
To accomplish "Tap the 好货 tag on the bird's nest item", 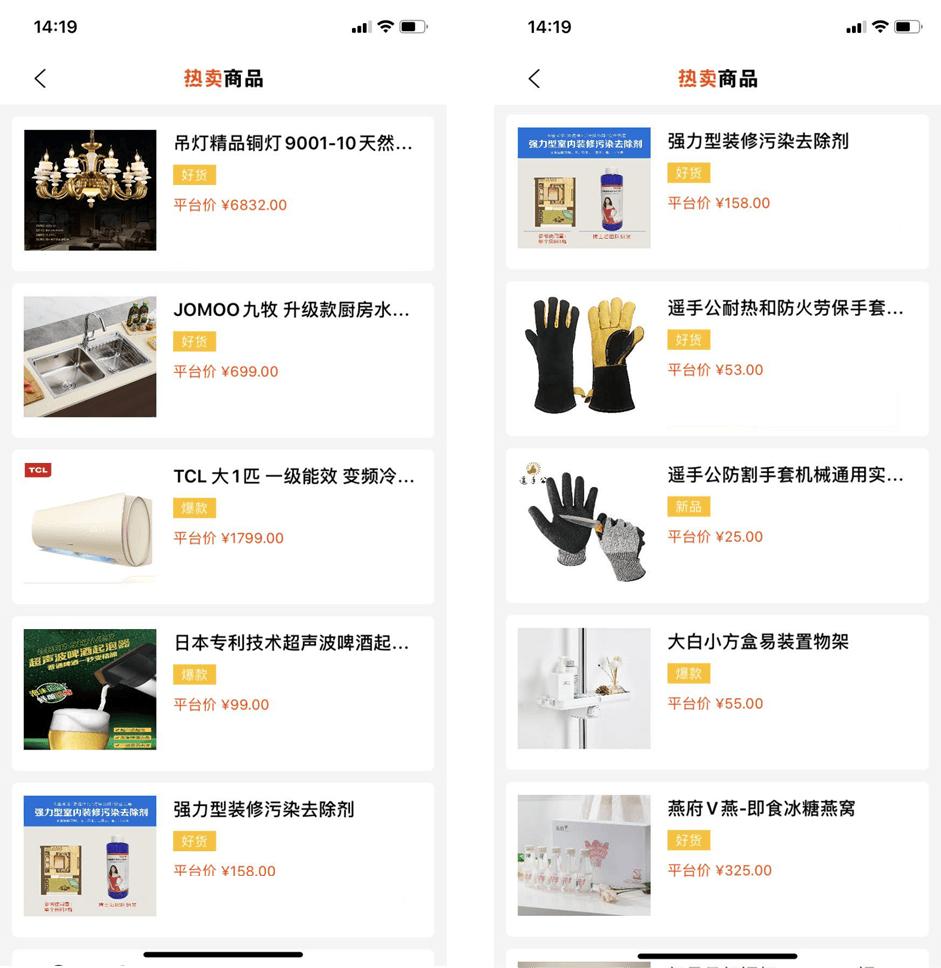I will [x=689, y=841].
